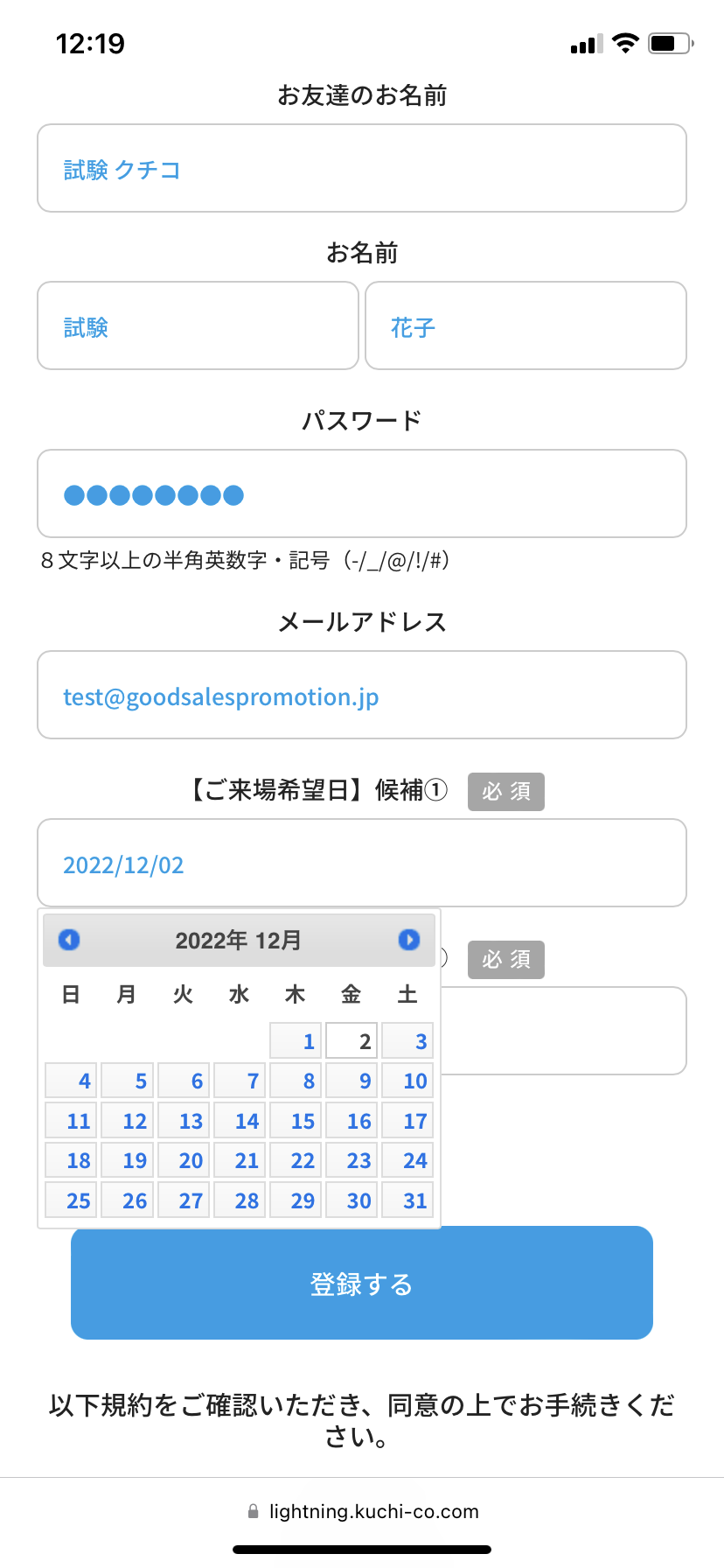
Task: Edit the email address field
Action: coord(362,695)
